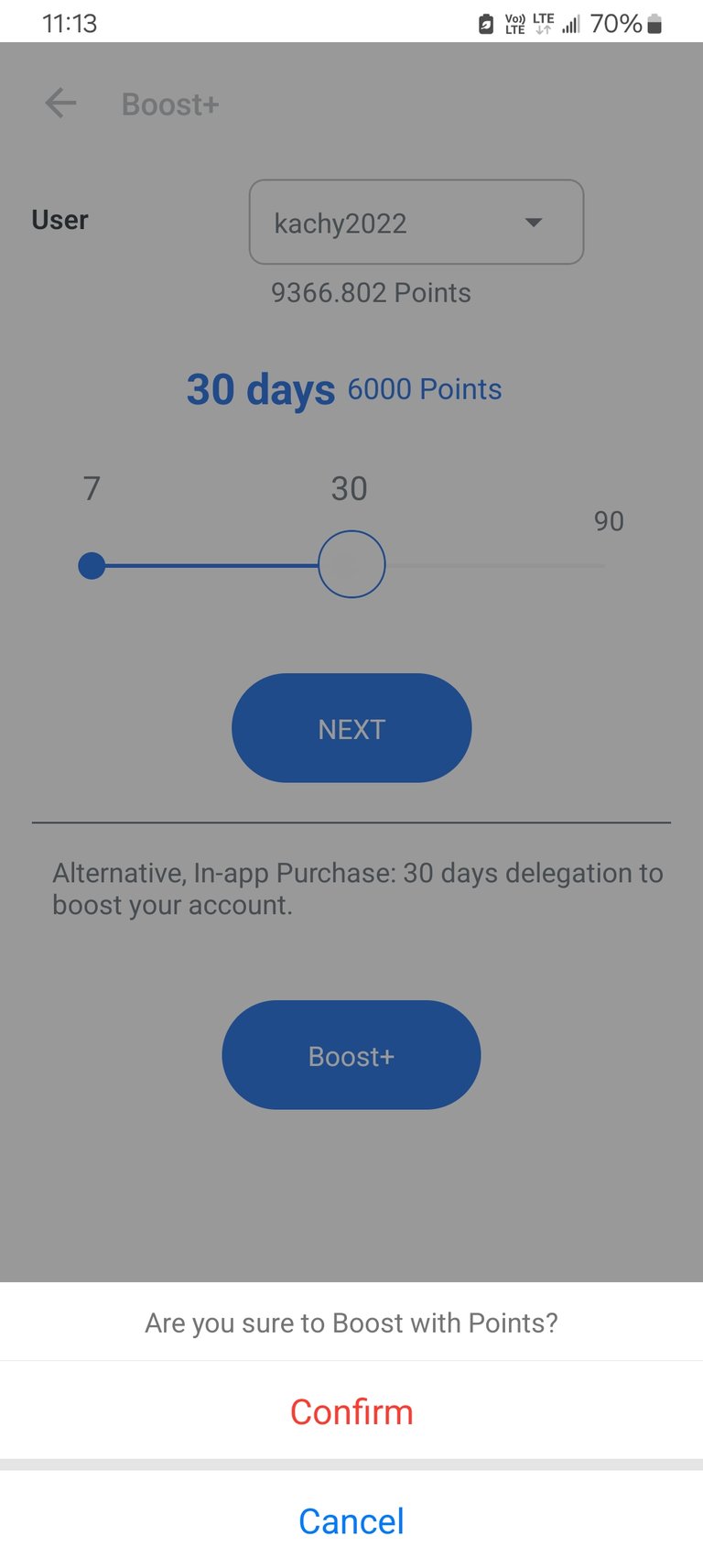
Task: Confirm boosting with Points
Action: click(x=351, y=1411)
